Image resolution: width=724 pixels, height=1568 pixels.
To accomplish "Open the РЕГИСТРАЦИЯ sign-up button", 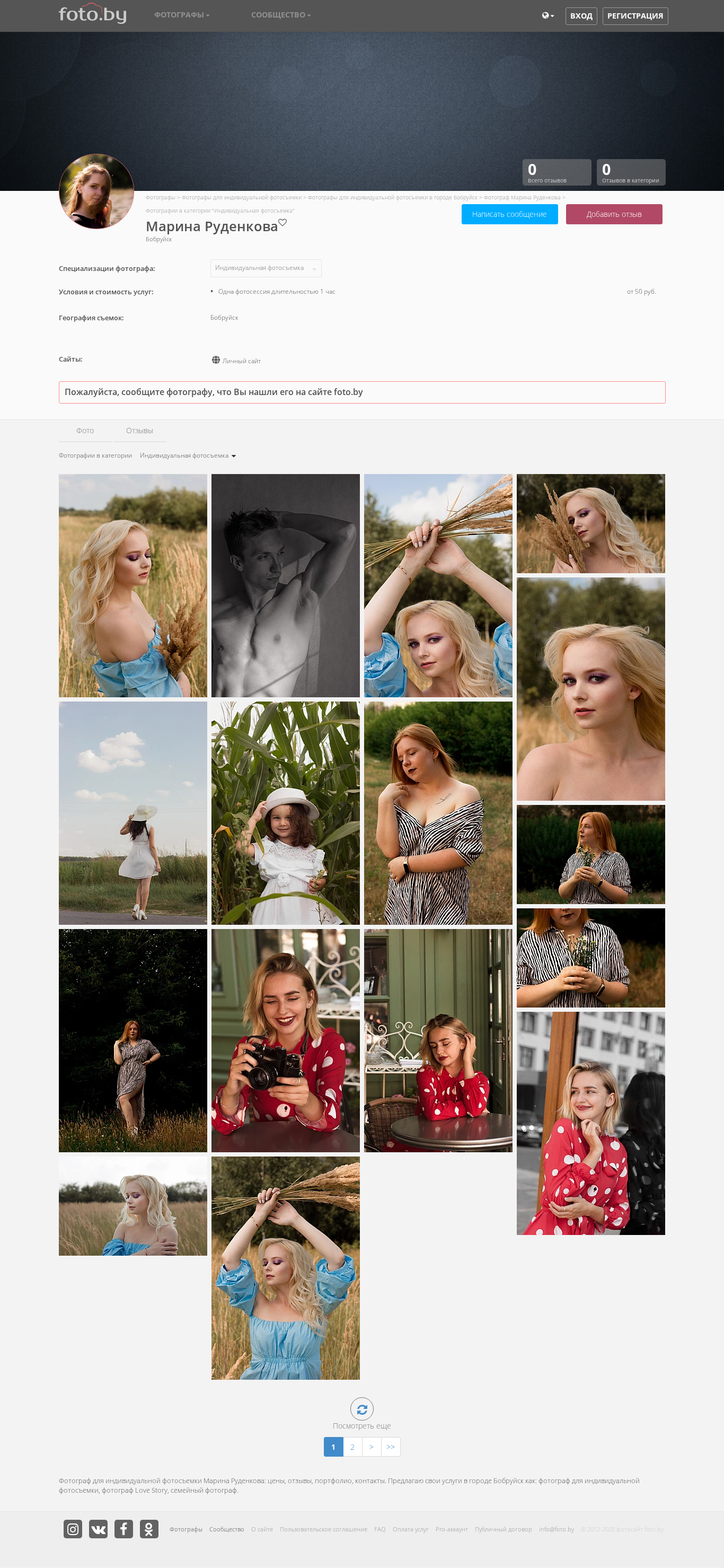I will tap(634, 16).
